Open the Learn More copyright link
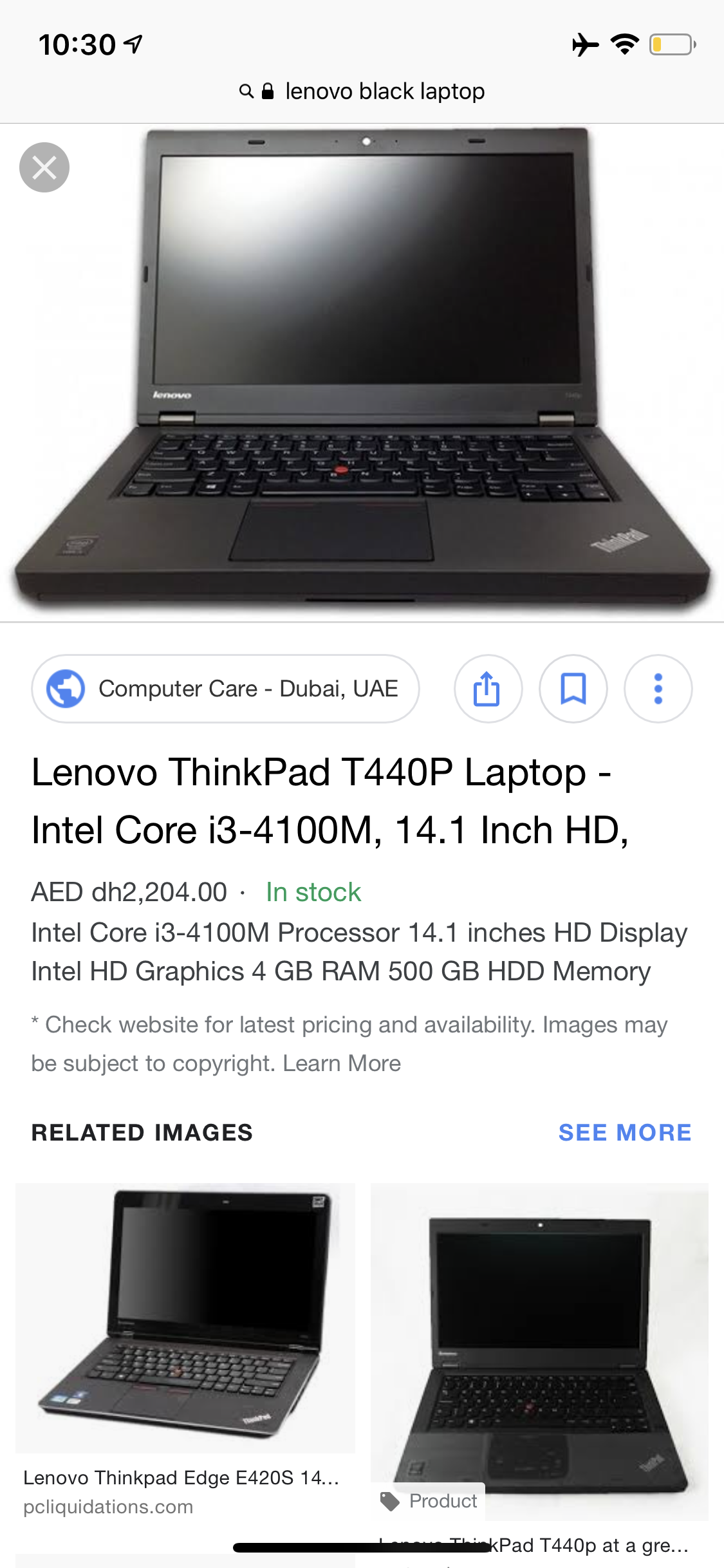This screenshot has height=1568, width=724. [x=342, y=1063]
